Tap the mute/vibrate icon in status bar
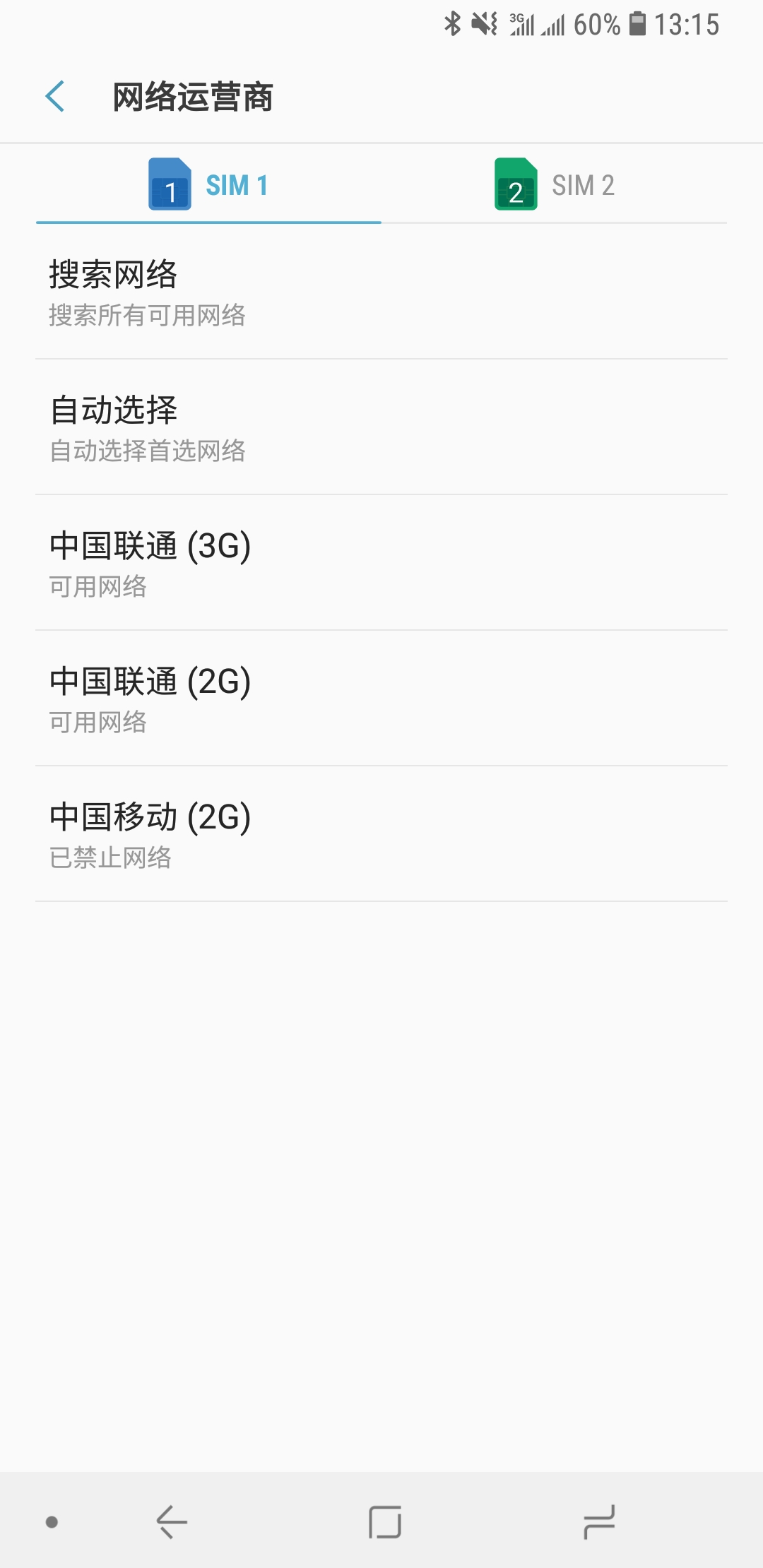763x1568 pixels. pyautogui.click(x=483, y=23)
